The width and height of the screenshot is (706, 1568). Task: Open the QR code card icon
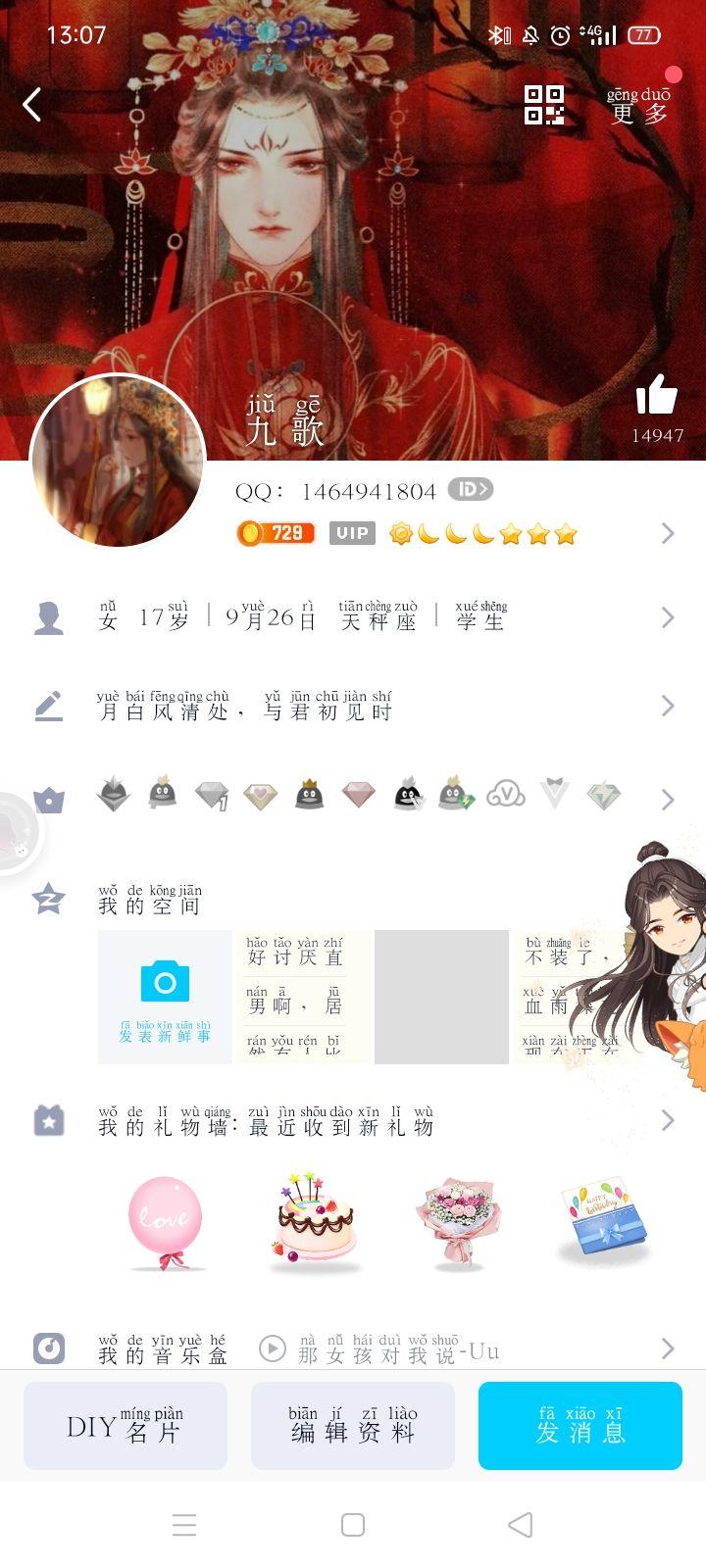544,105
